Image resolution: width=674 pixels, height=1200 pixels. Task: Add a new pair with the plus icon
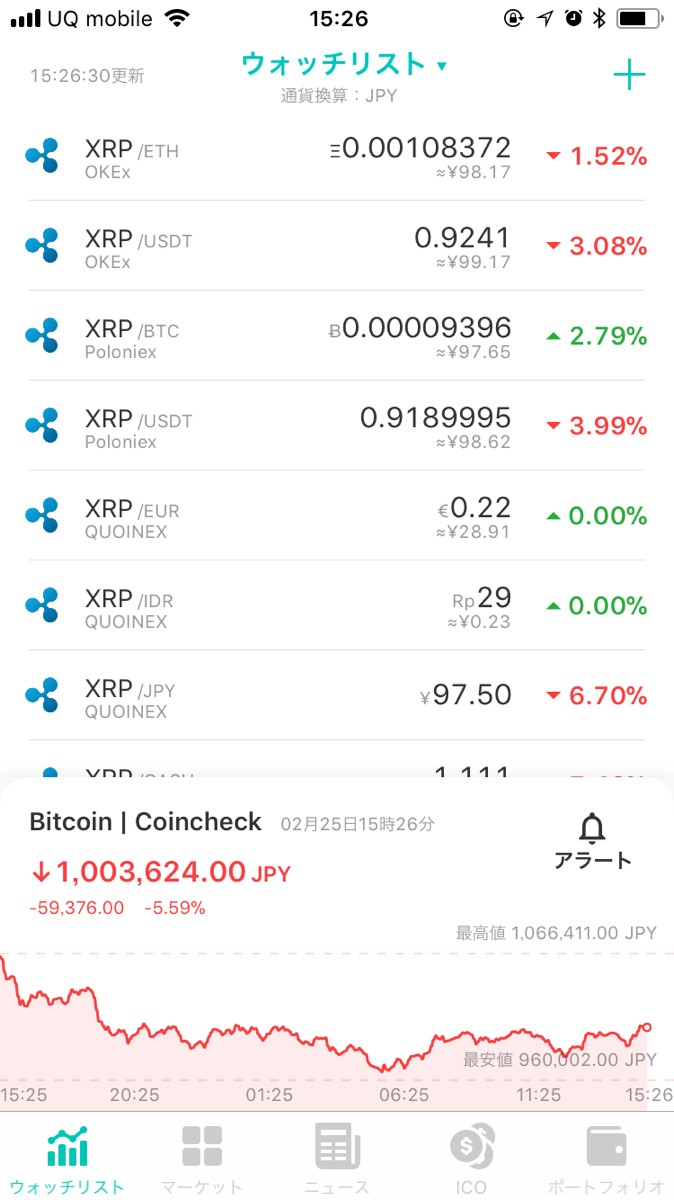(629, 75)
